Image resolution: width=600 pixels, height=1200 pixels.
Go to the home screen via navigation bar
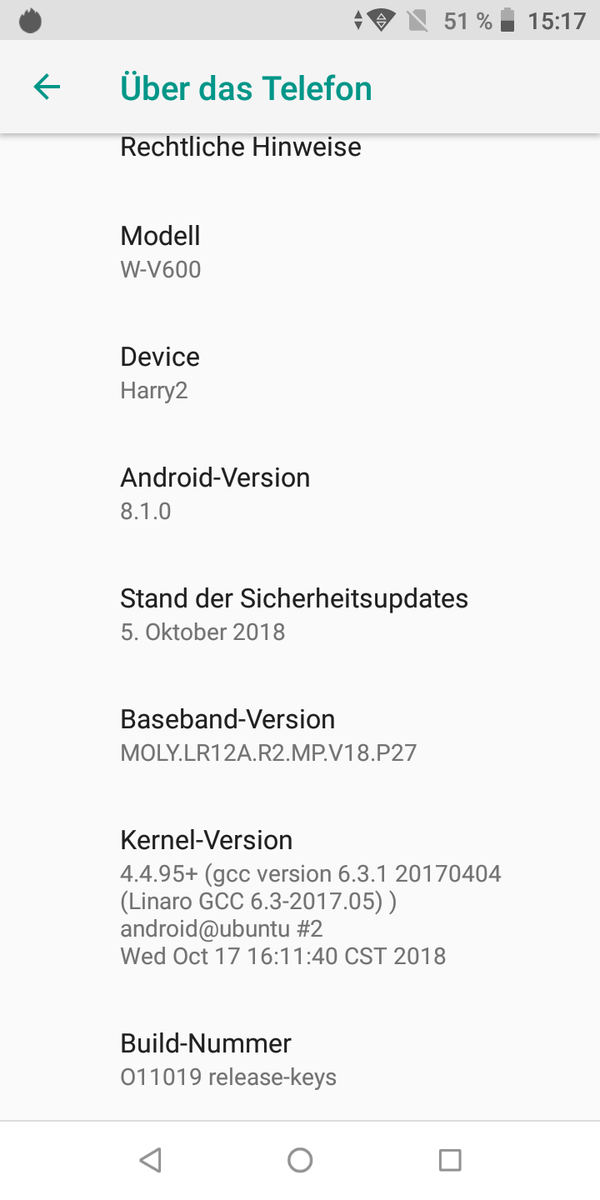(x=300, y=1160)
